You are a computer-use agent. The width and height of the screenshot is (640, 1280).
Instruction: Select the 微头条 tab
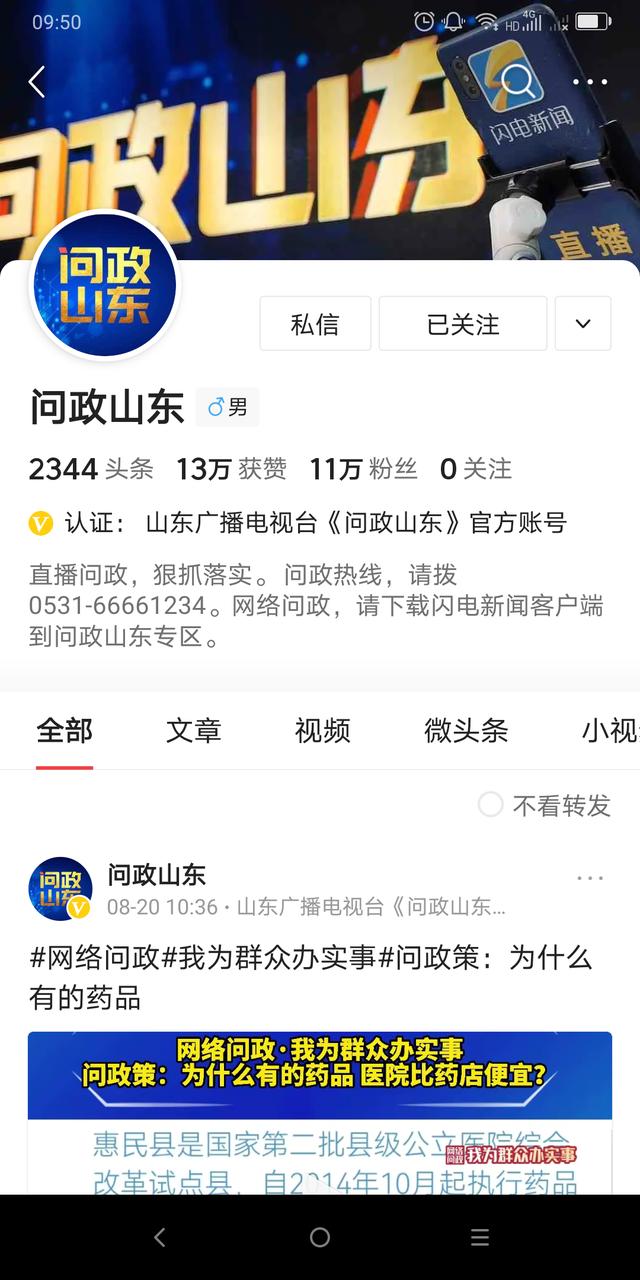click(x=465, y=731)
